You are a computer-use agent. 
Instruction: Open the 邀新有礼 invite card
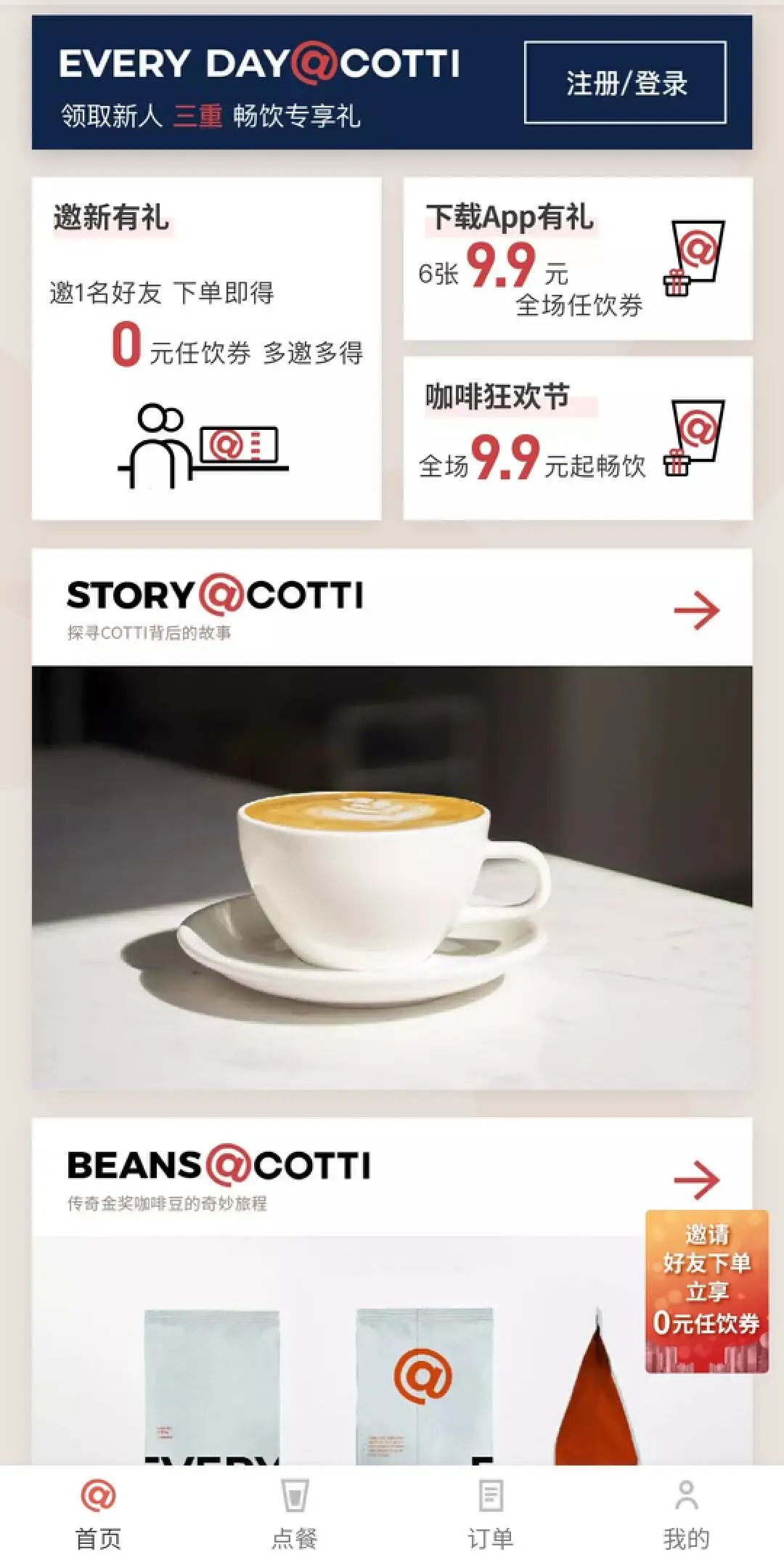coord(207,349)
